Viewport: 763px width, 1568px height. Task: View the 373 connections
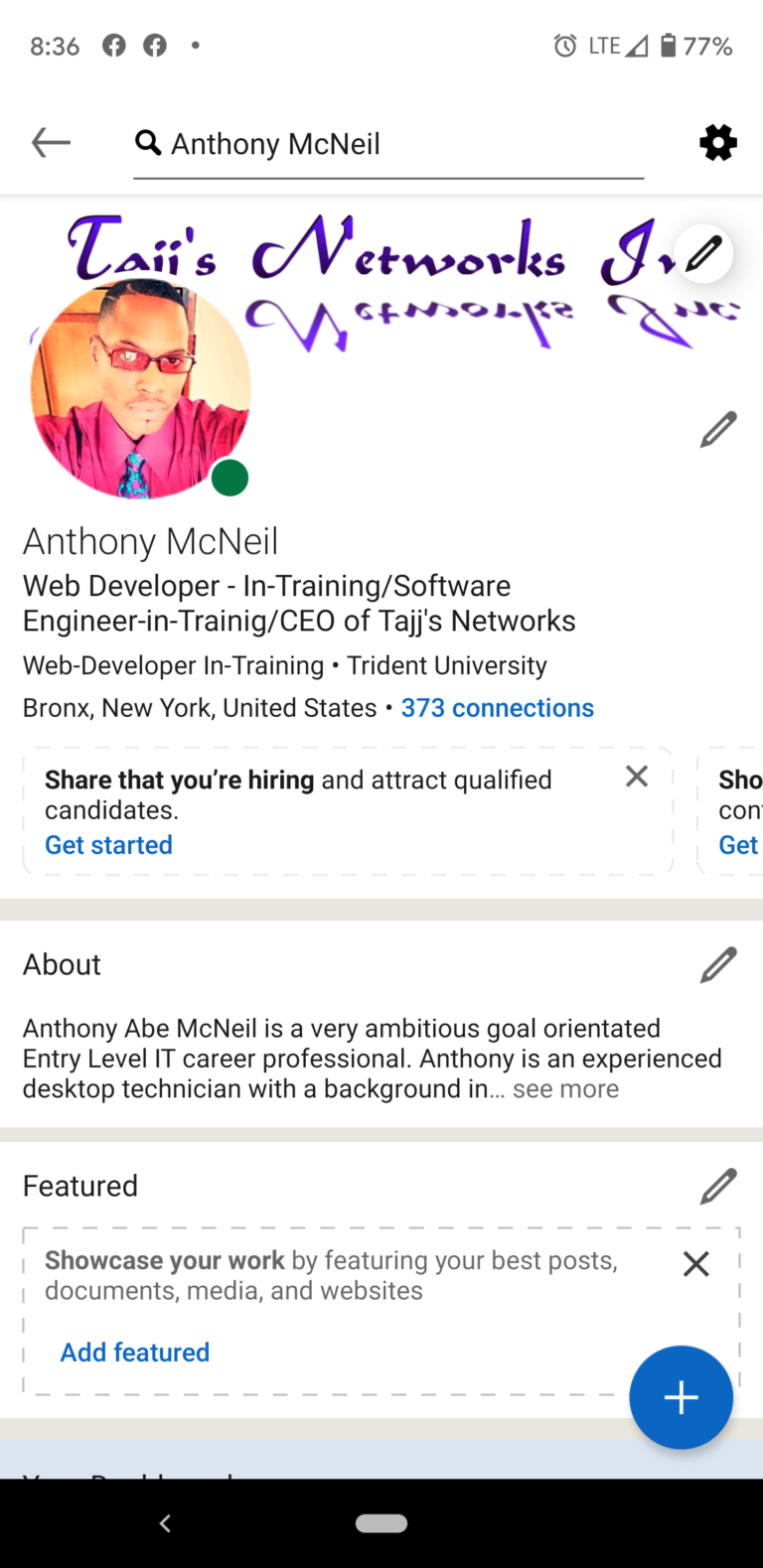click(x=497, y=708)
